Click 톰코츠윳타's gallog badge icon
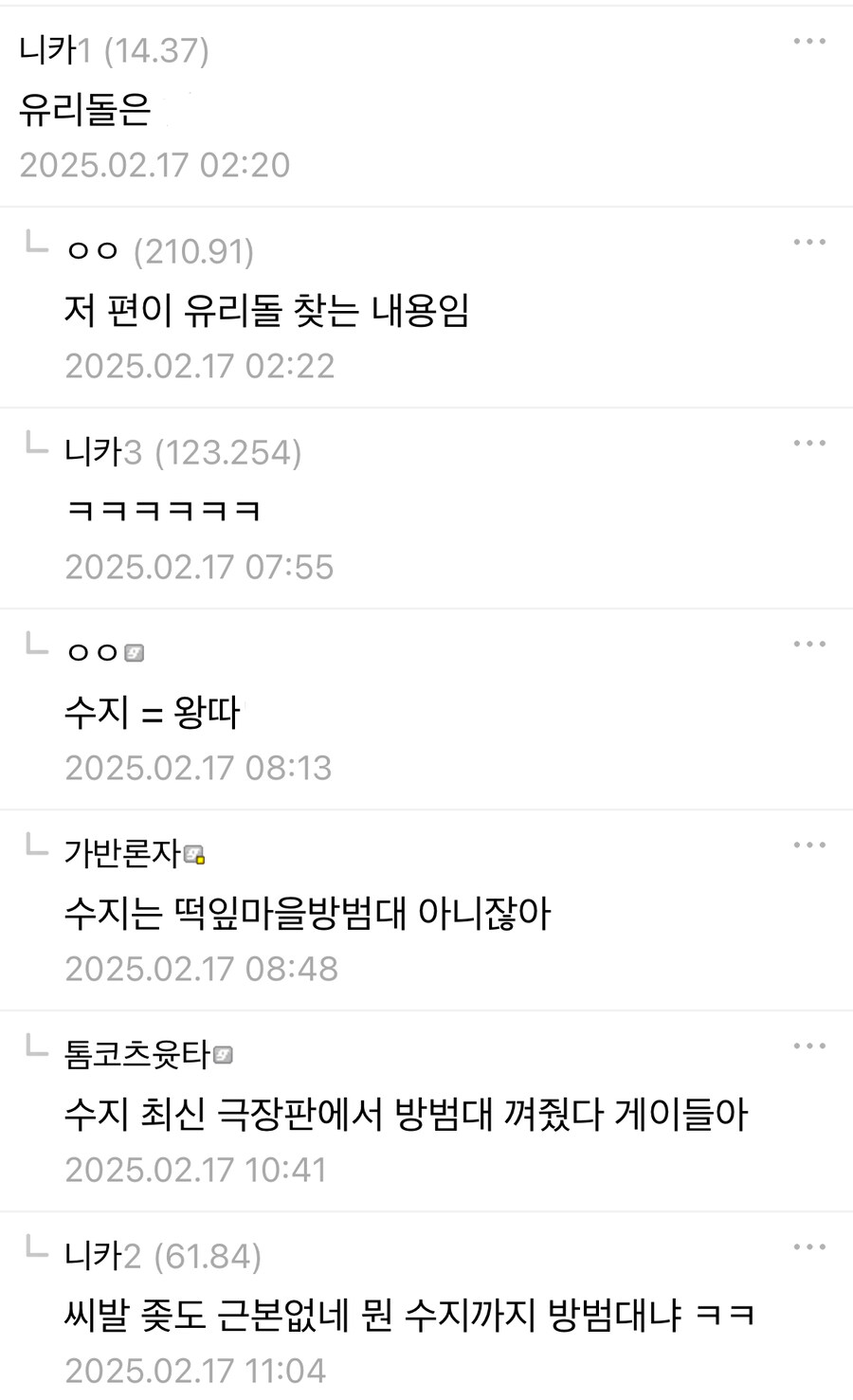The image size is (853, 1400). coord(224,1054)
